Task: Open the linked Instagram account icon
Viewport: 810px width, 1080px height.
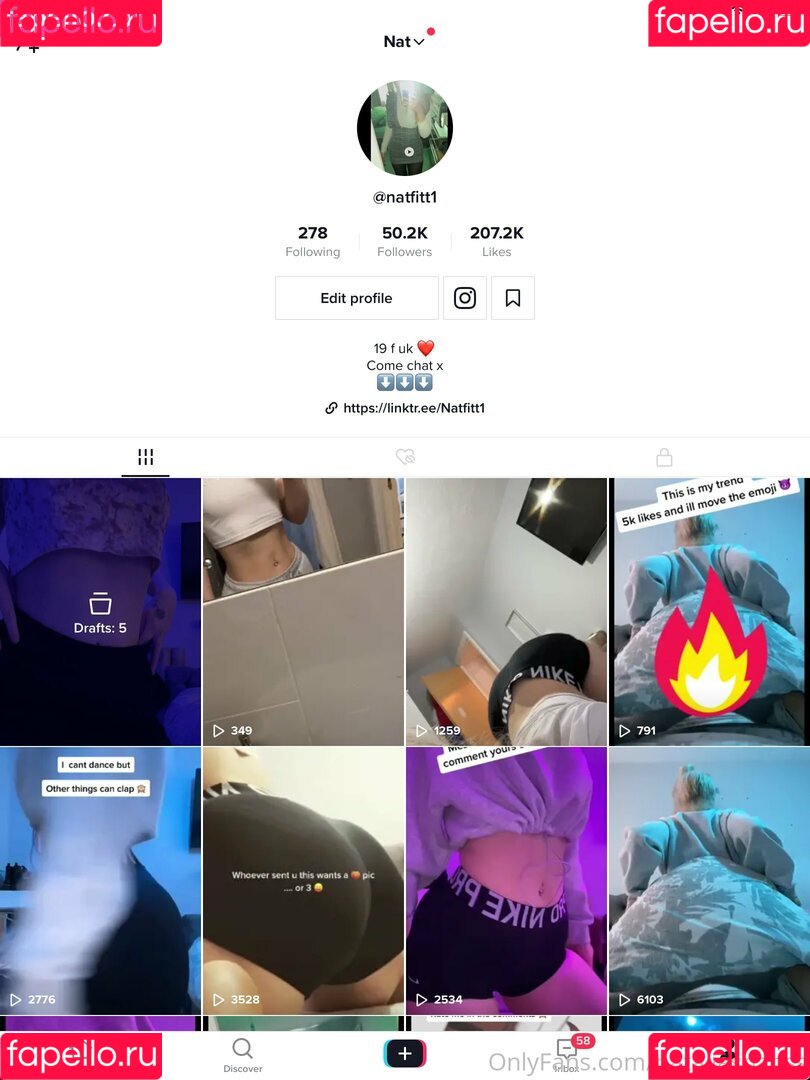Action: pyautogui.click(x=465, y=298)
